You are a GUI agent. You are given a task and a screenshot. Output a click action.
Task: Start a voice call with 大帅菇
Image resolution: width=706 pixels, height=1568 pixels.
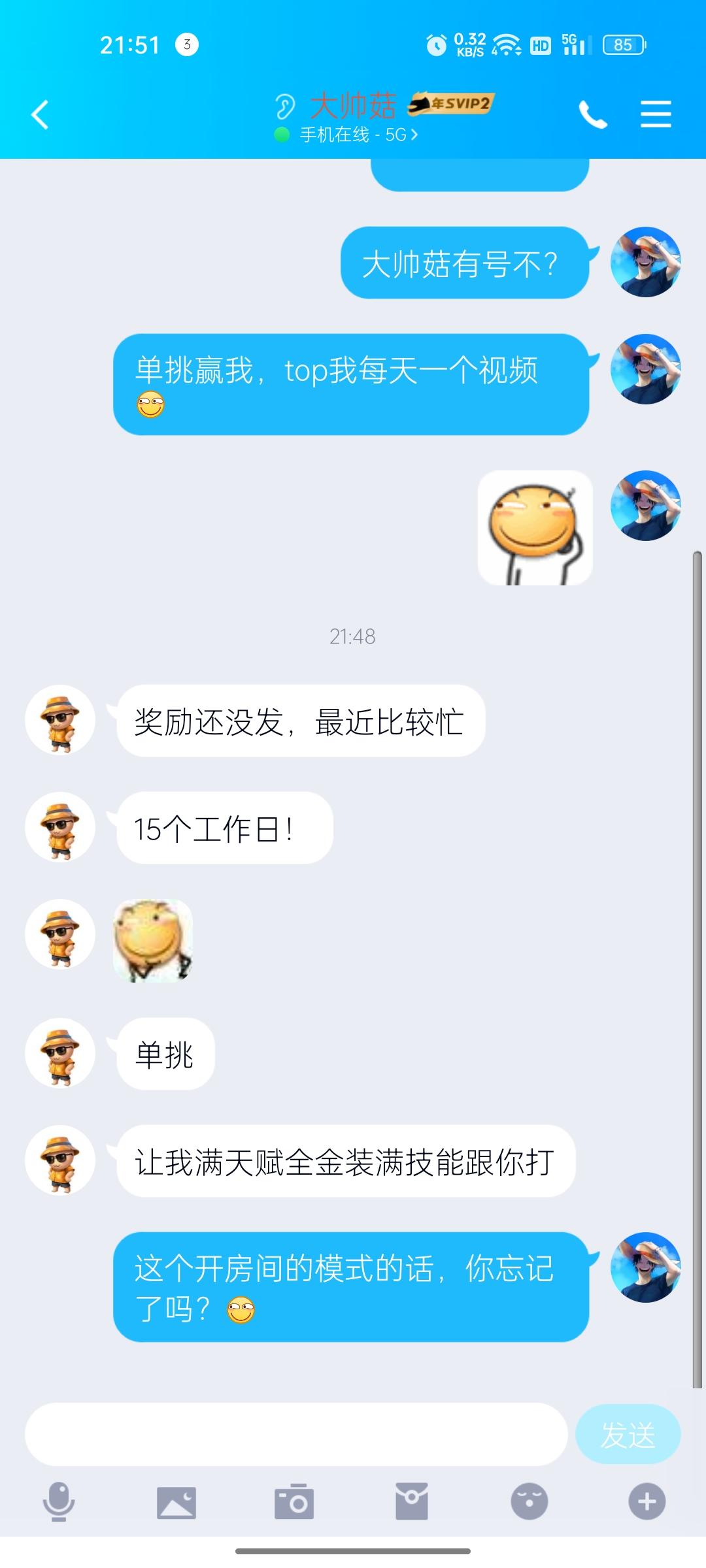(x=594, y=113)
